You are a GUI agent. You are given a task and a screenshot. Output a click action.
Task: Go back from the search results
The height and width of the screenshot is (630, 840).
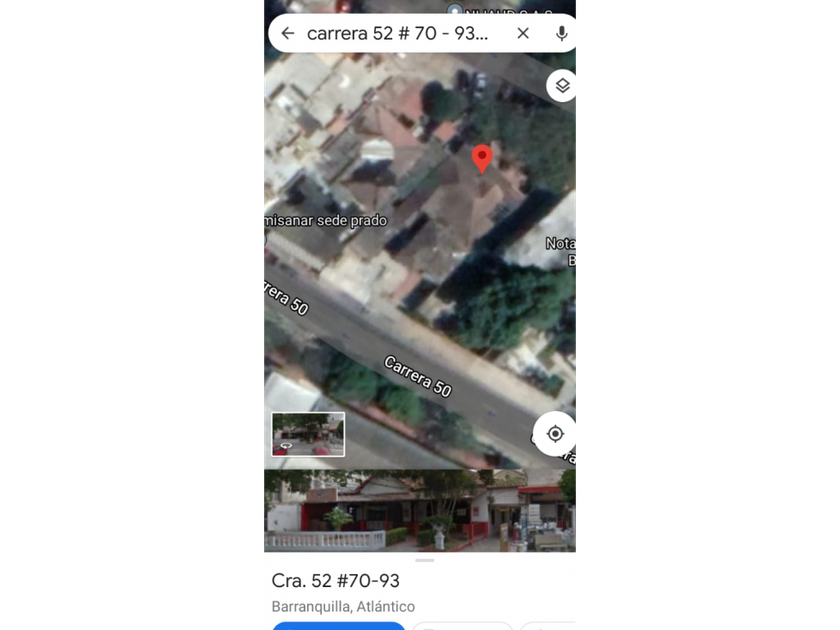pos(288,34)
